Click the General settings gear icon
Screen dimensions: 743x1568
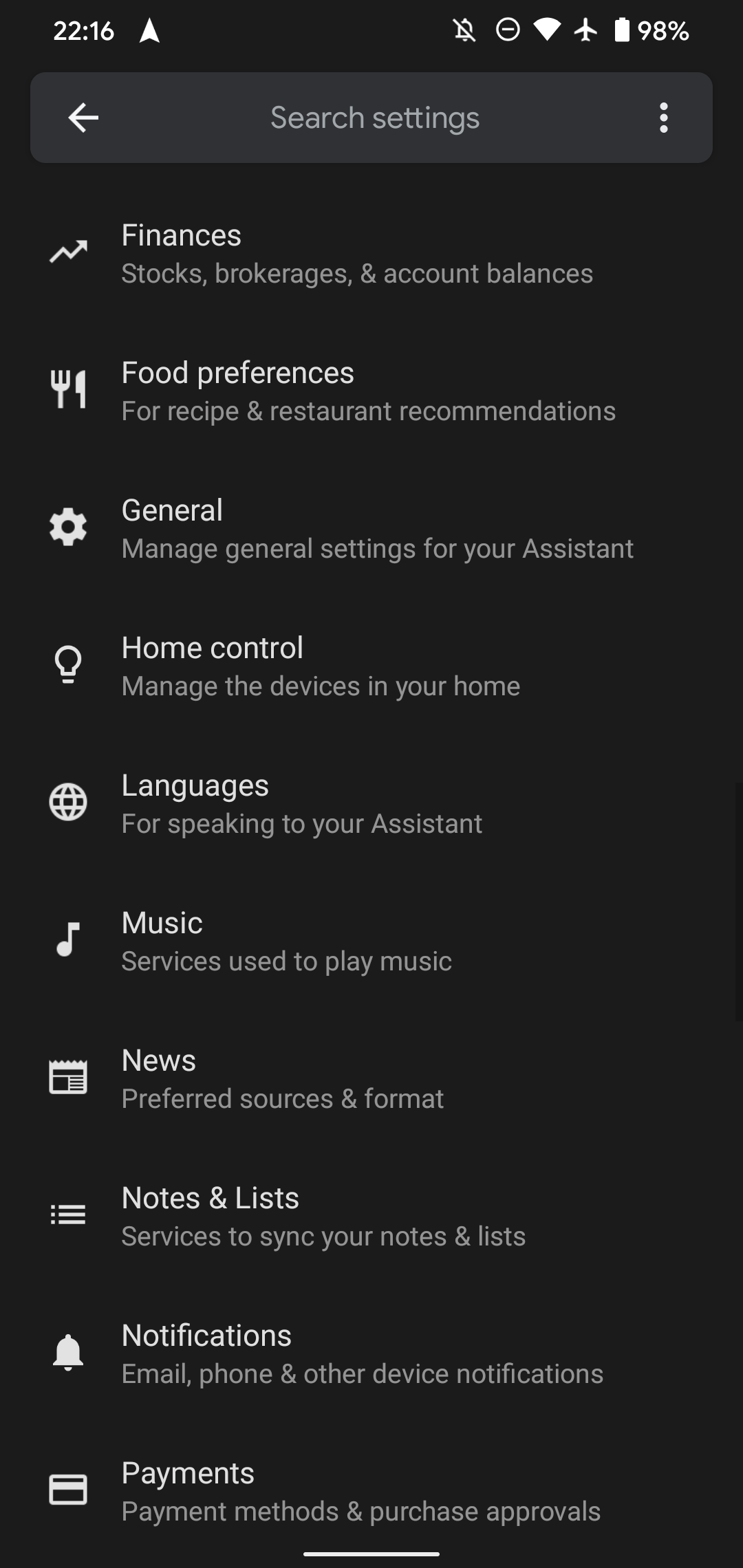click(x=68, y=527)
